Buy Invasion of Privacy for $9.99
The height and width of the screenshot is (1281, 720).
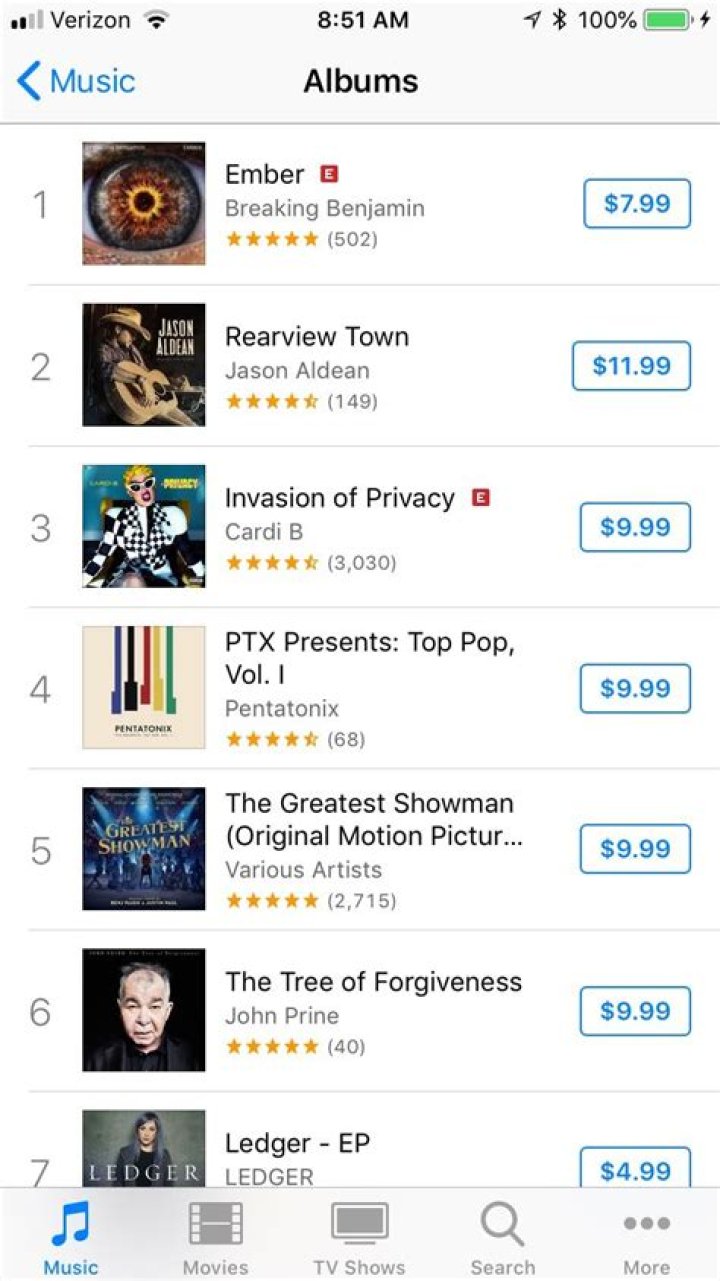click(635, 527)
